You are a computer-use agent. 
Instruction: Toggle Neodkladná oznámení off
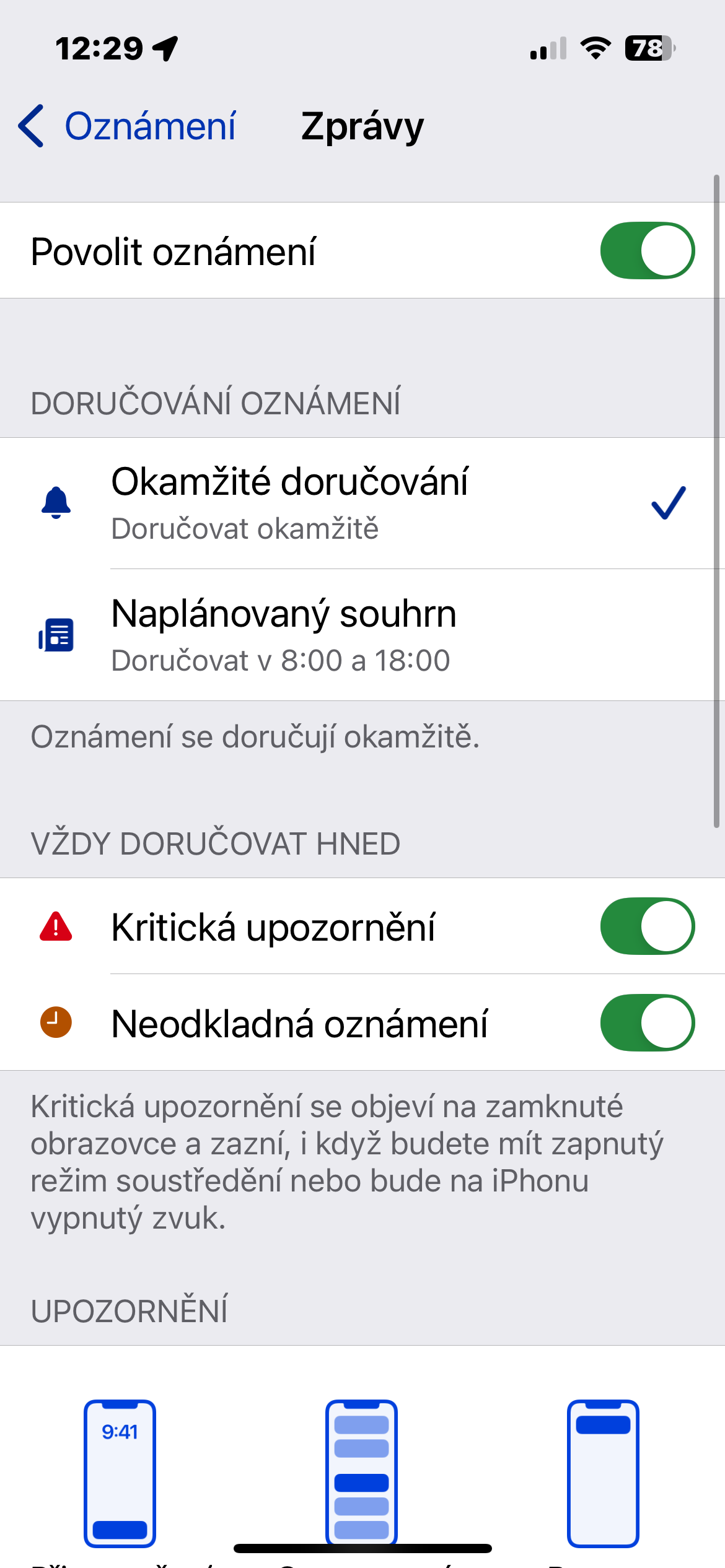click(x=647, y=1023)
